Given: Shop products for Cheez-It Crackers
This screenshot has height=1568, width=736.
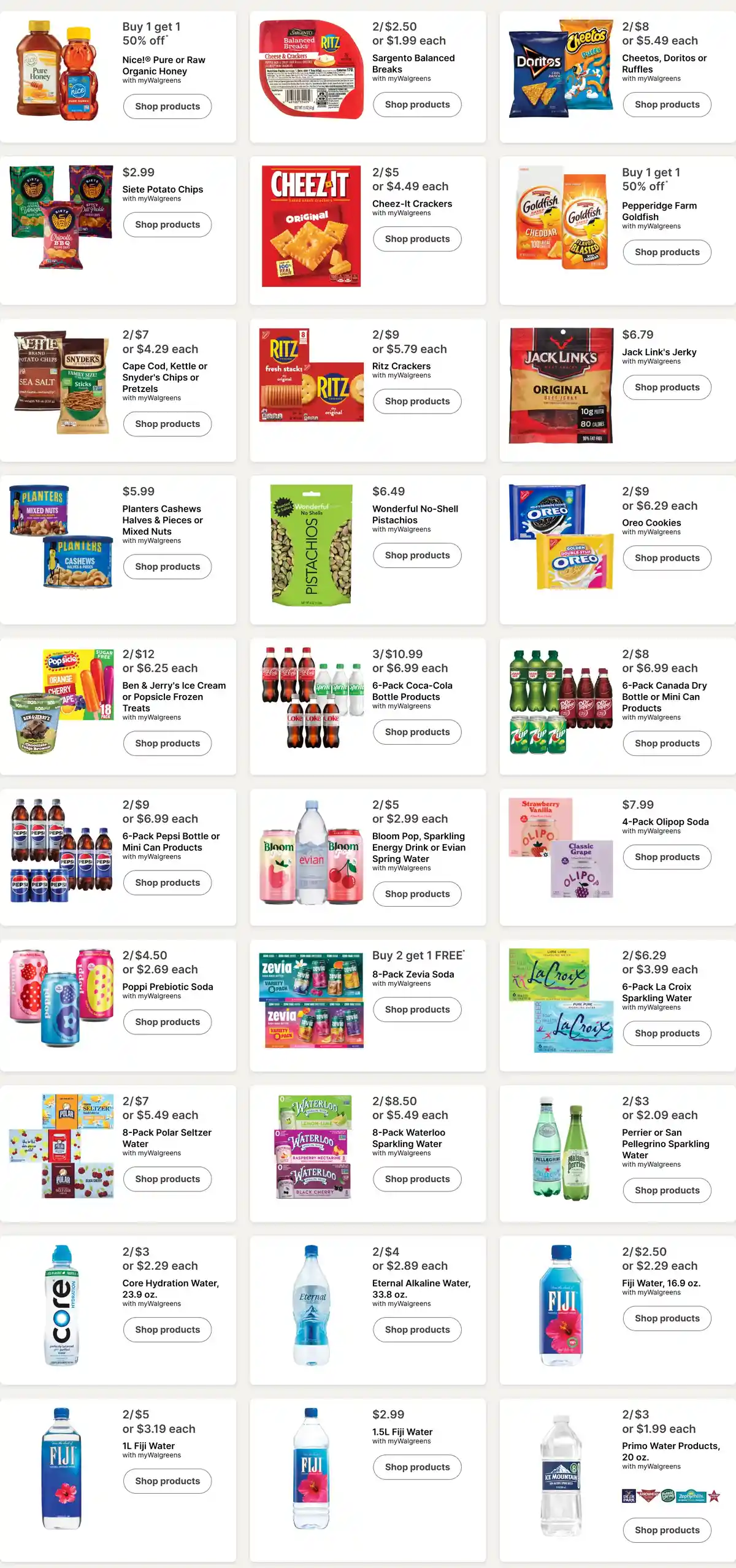Looking at the screenshot, I should pyautogui.click(x=417, y=239).
